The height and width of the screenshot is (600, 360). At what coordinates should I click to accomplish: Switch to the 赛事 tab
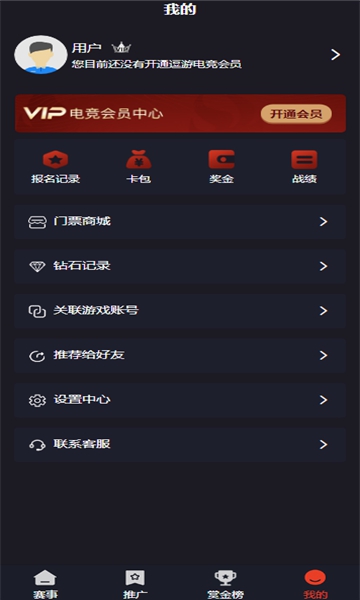[x=45, y=584]
